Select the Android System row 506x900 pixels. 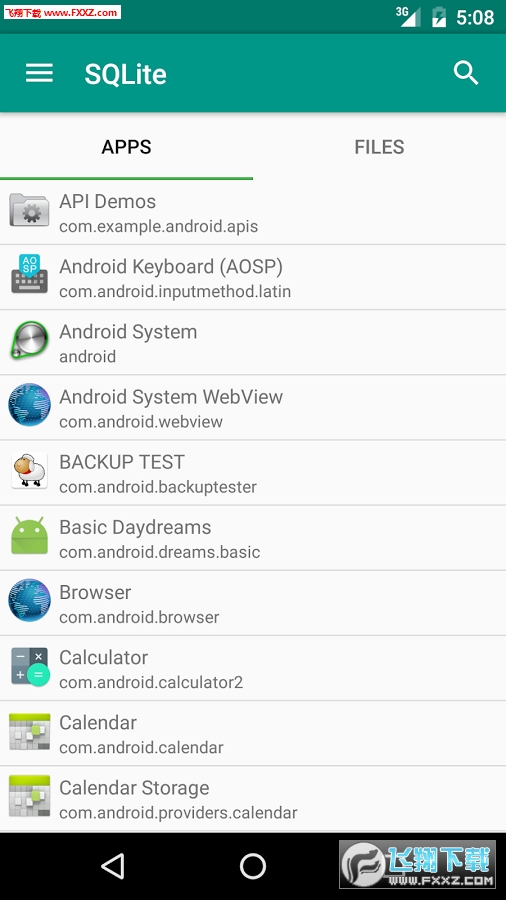pyautogui.click(x=253, y=343)
